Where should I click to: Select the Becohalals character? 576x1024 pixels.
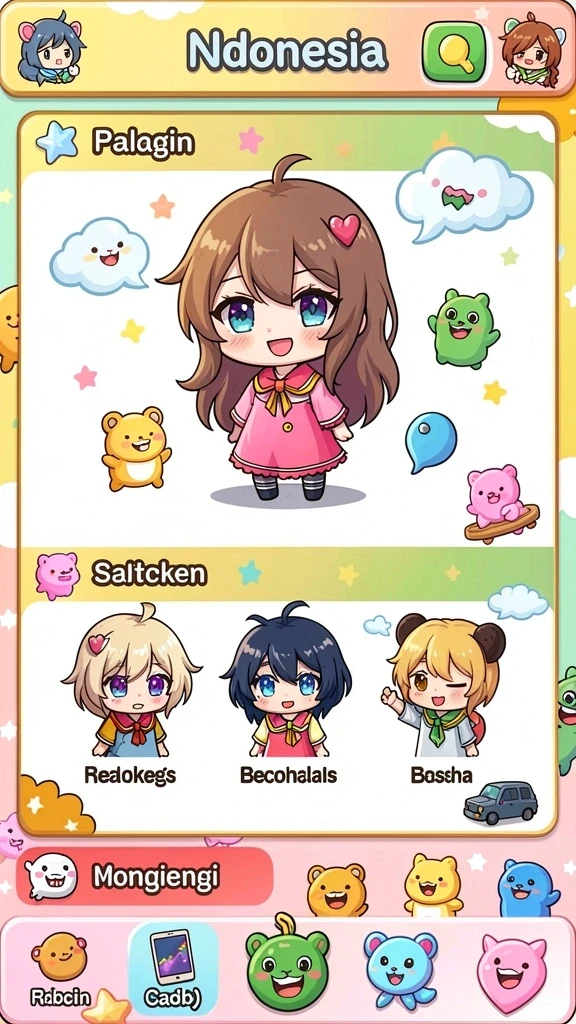point(288,694)
